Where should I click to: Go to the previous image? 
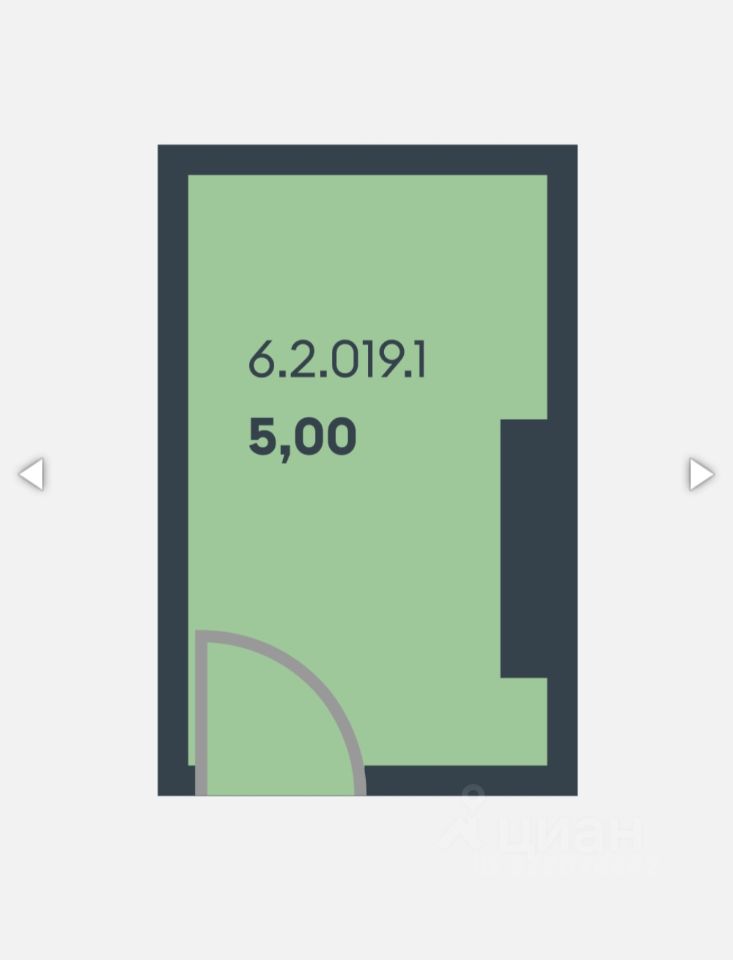pyautogui.click(x=32, y=474)
